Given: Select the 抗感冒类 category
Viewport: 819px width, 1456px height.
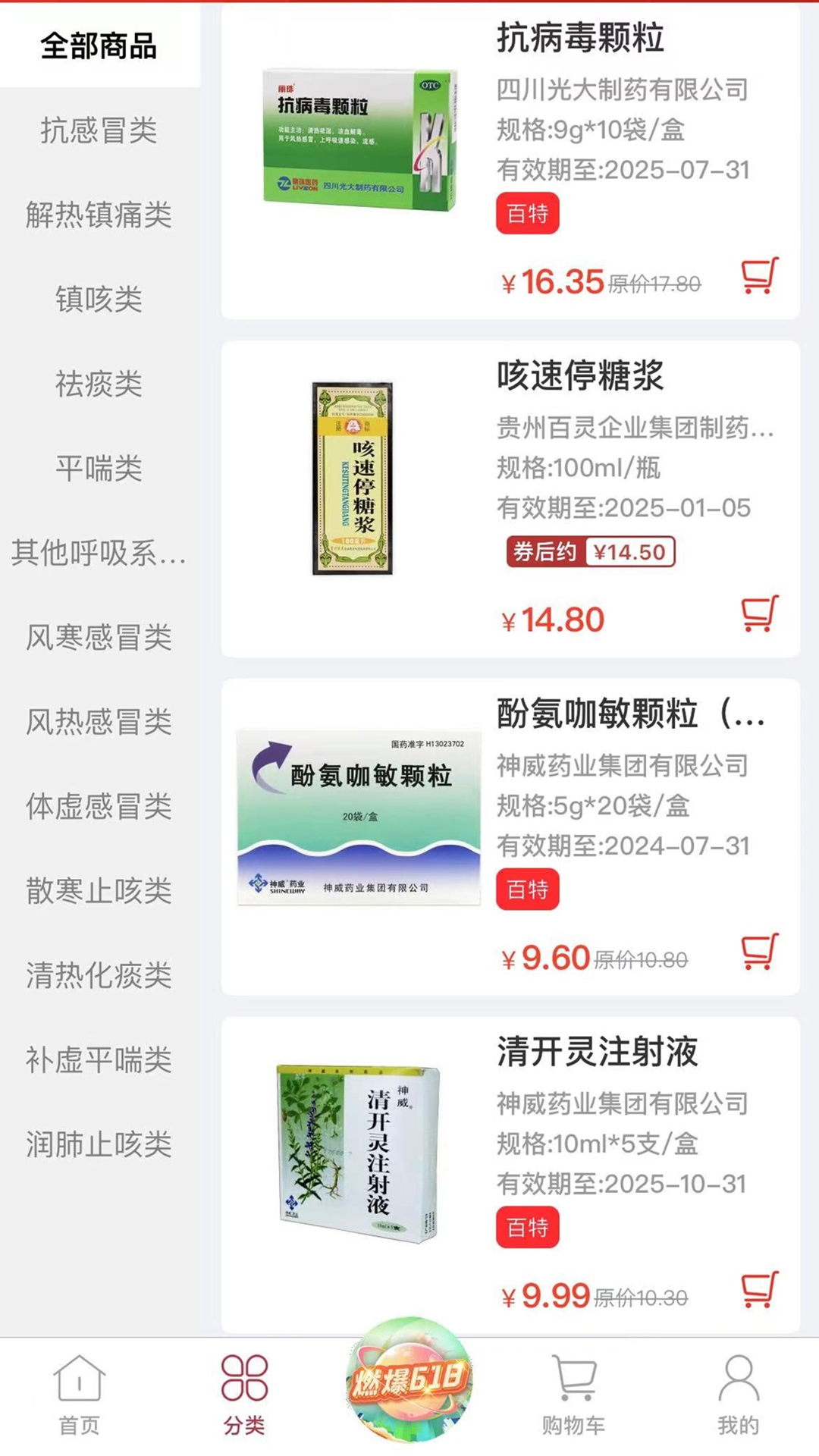Looking at the screenshot, I should (99, 130).
